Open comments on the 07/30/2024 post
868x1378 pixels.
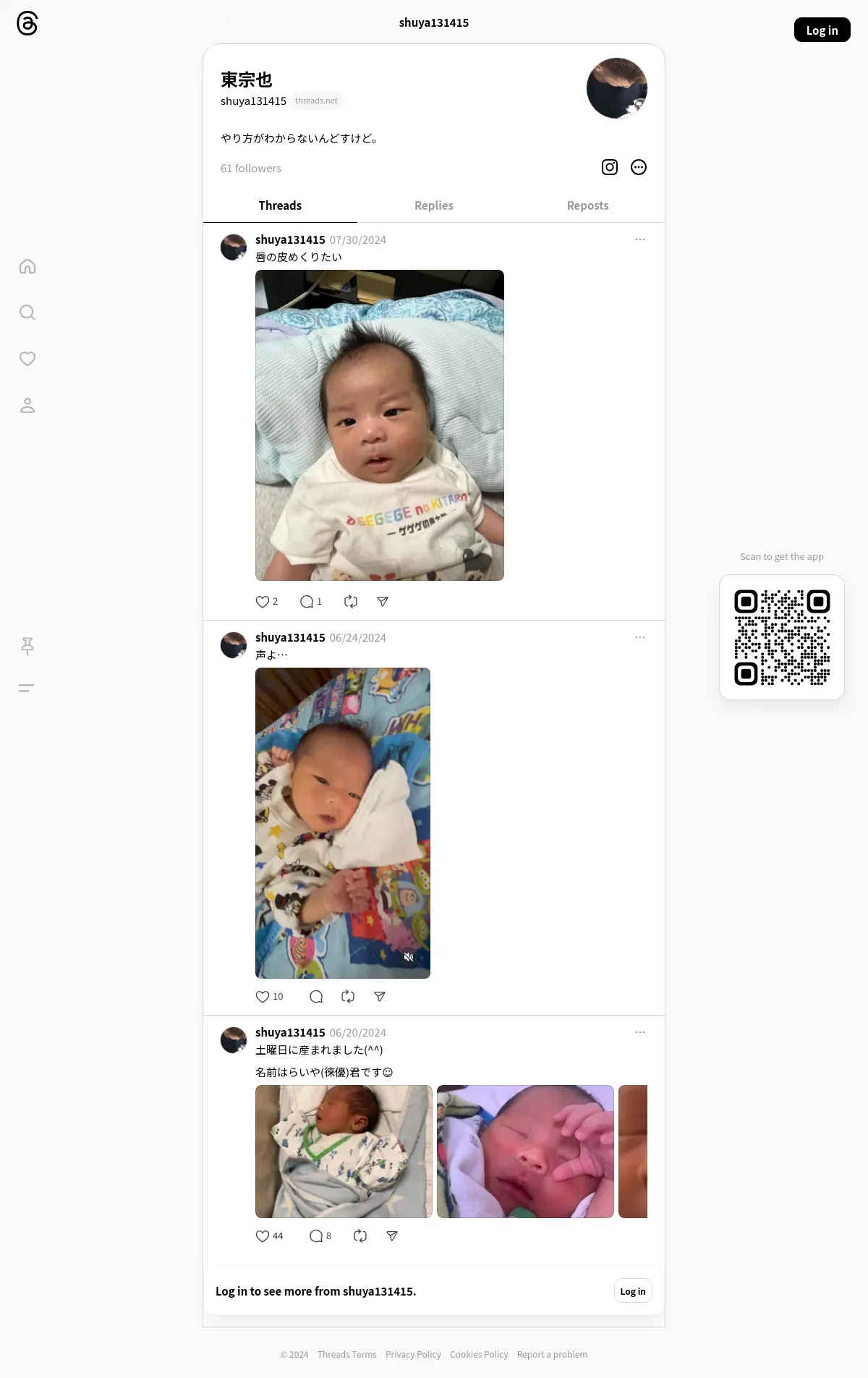click(x=307, y=602)
